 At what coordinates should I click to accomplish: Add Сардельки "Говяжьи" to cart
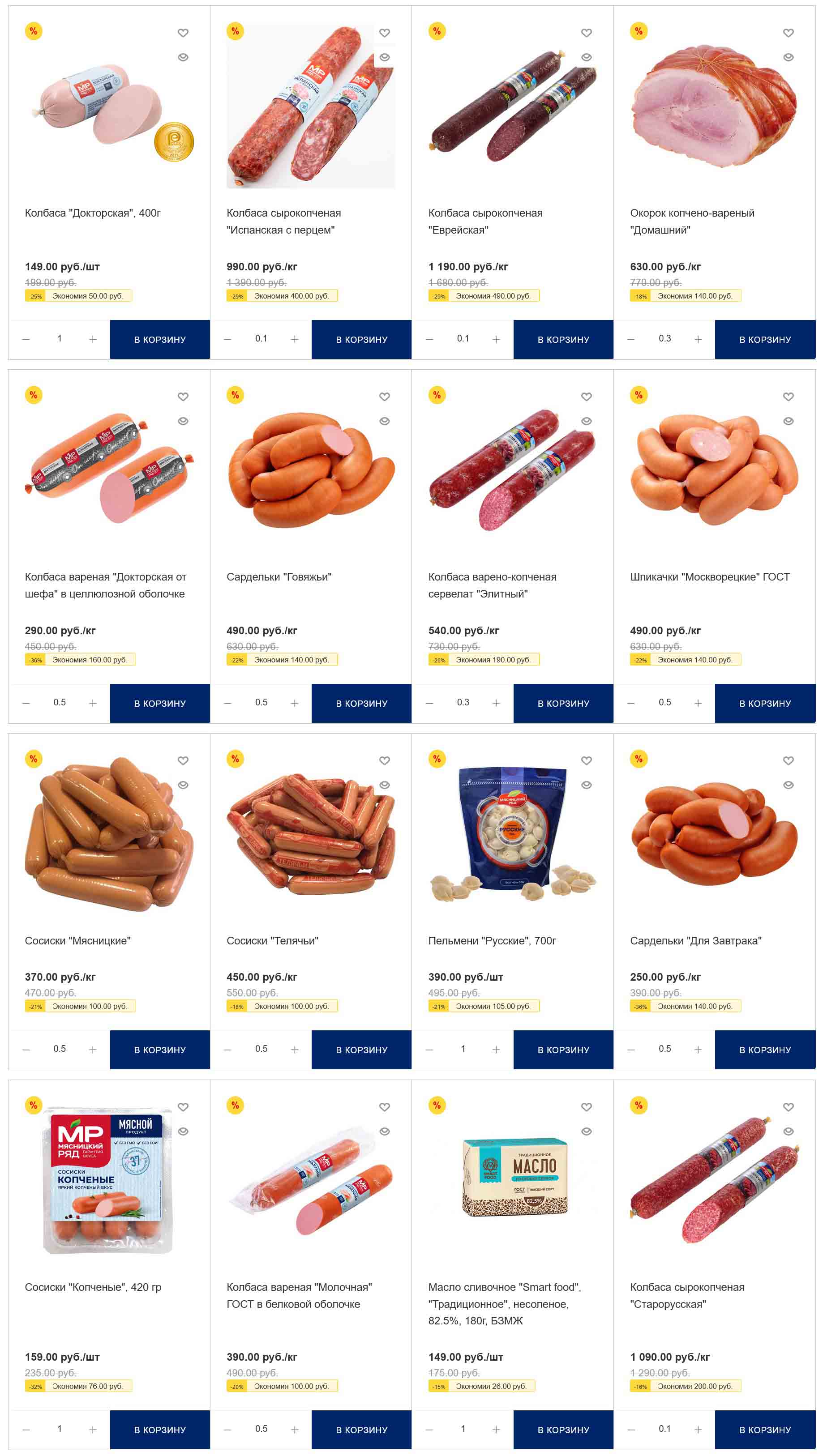[361, 703]
